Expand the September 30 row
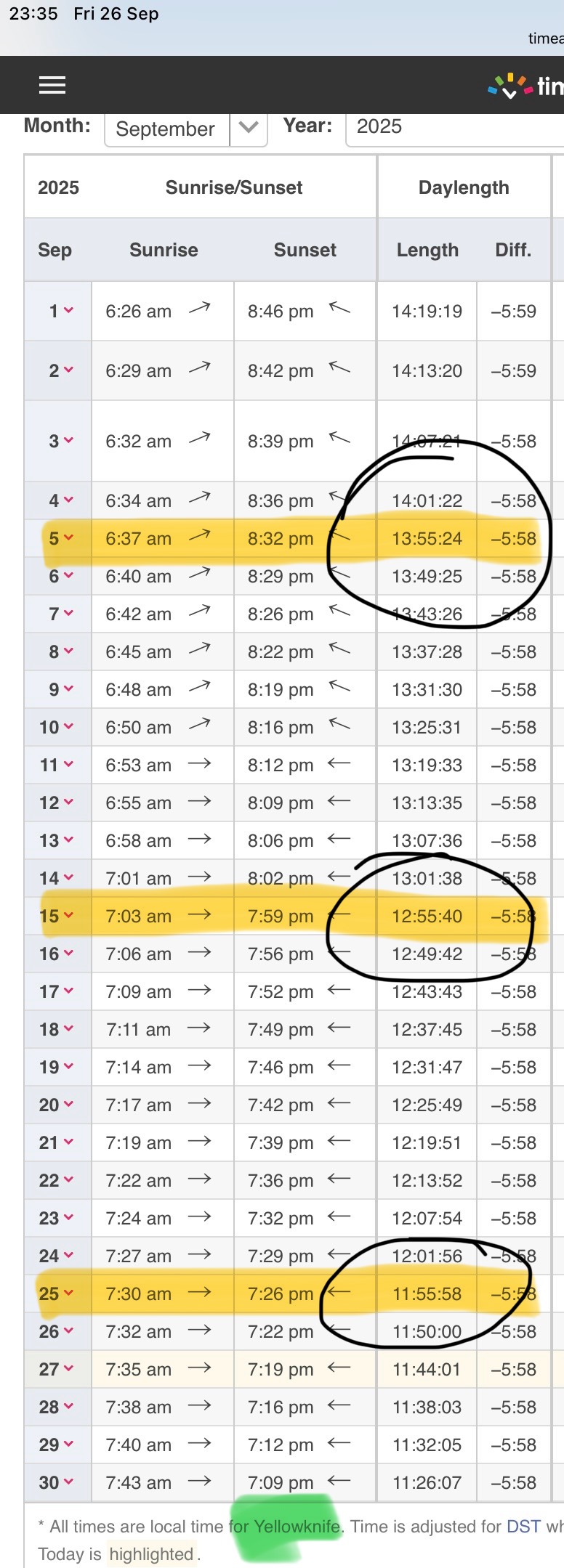The height and width of the screenshot is (1568, 564). pos(58,1483)
